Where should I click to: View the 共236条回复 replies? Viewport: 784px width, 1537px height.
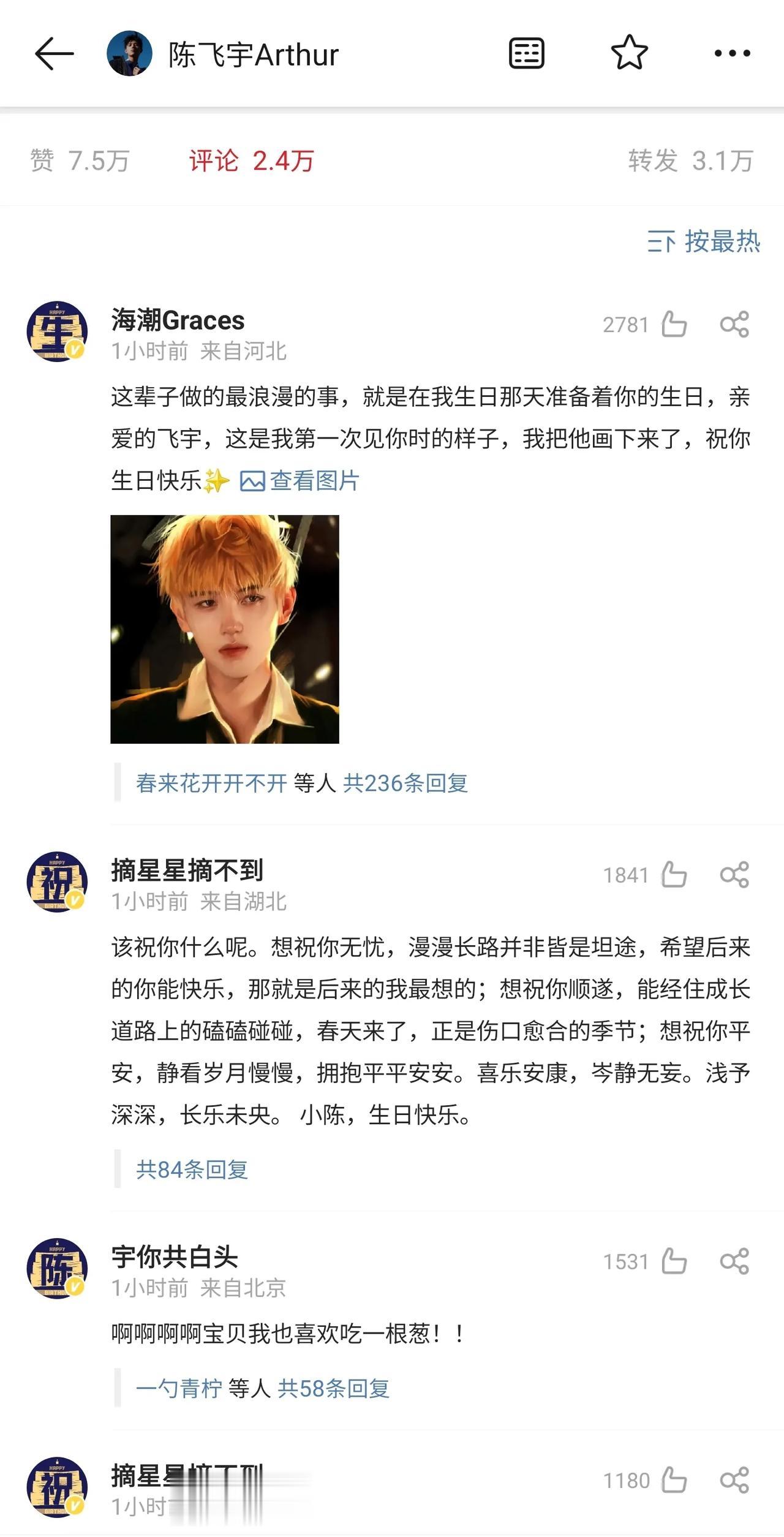tap(405, 783)
